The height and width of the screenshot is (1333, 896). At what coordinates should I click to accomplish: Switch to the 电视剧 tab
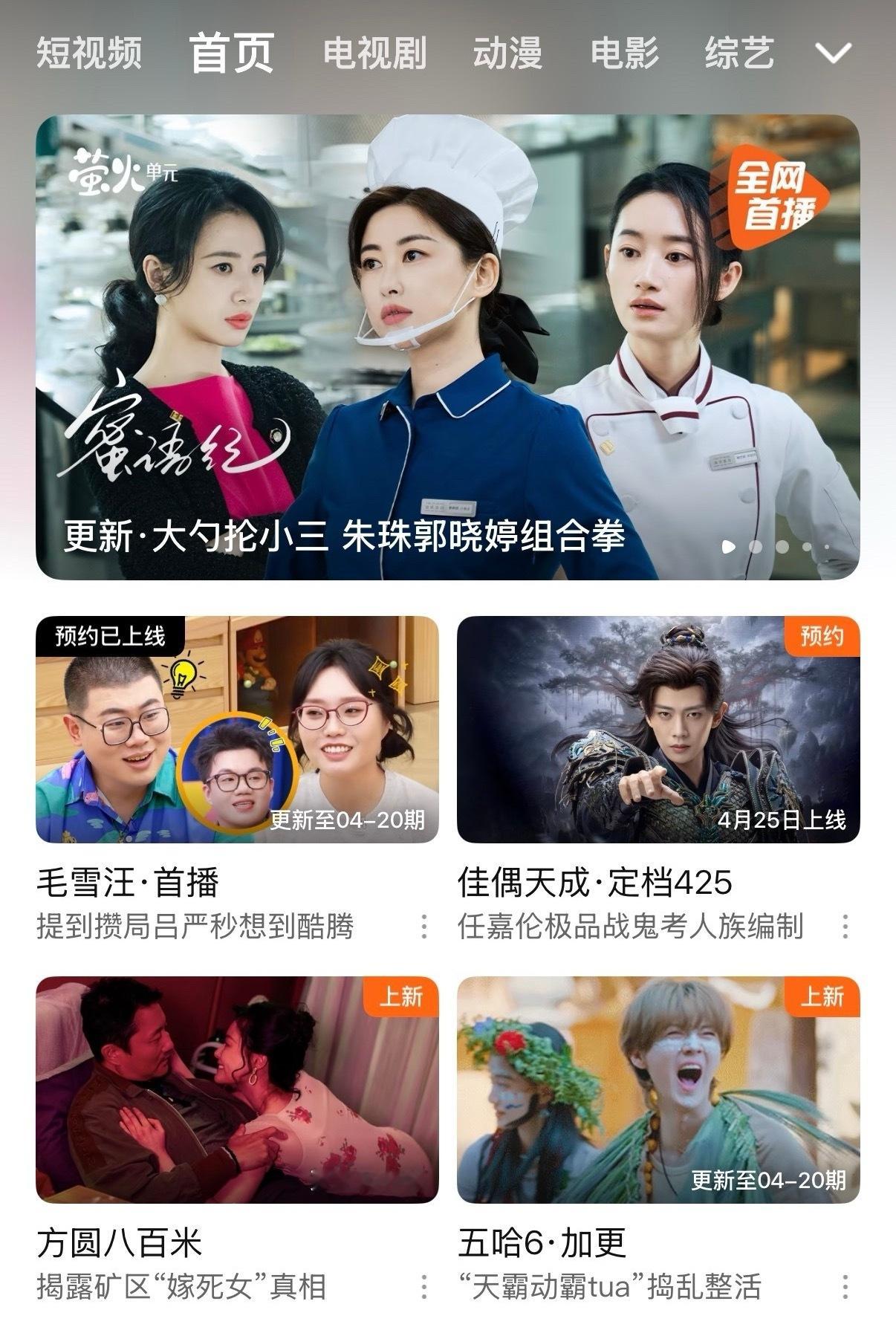click(375, 52)
